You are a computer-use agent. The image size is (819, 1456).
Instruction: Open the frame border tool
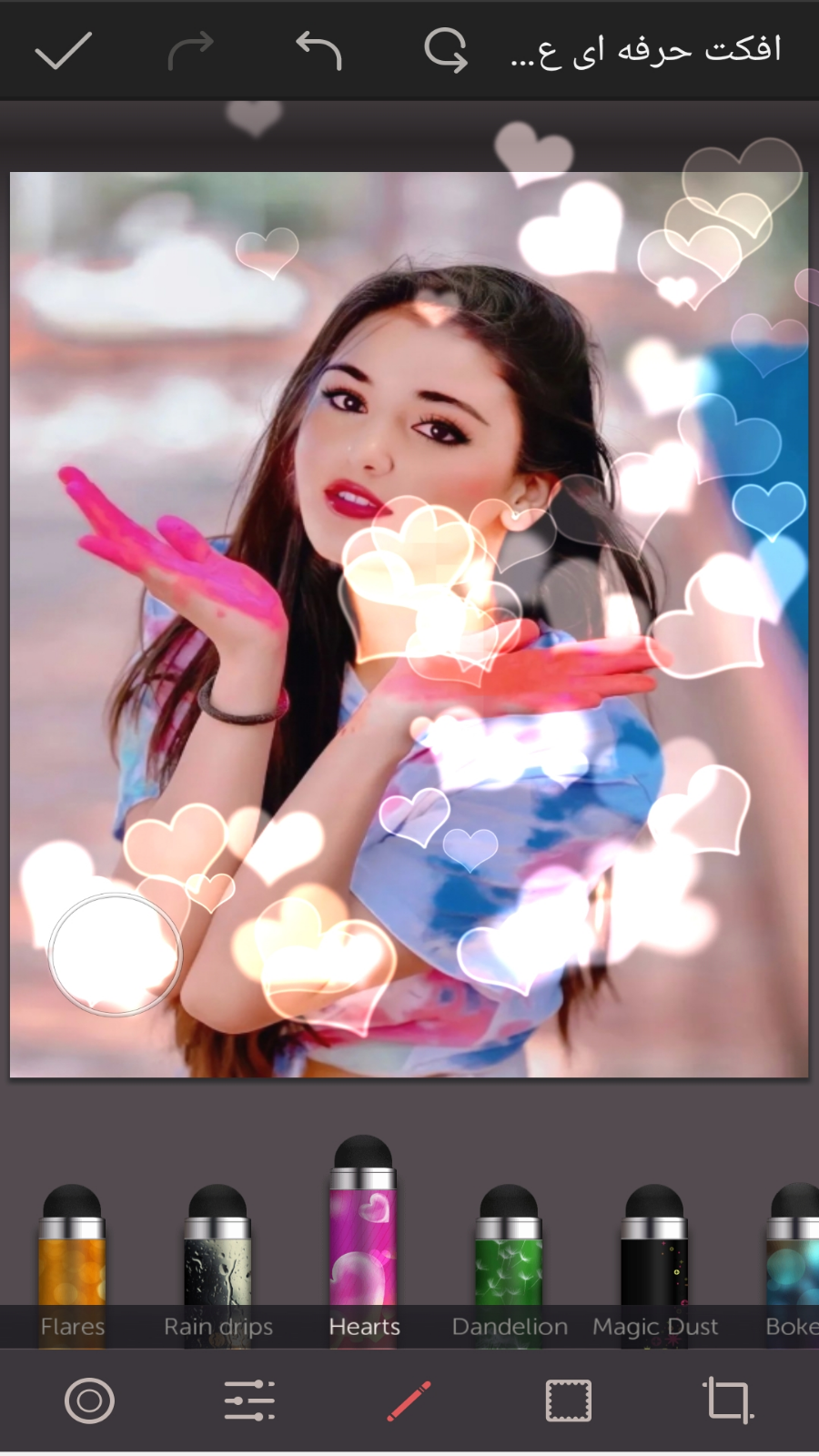(569, 1400)
